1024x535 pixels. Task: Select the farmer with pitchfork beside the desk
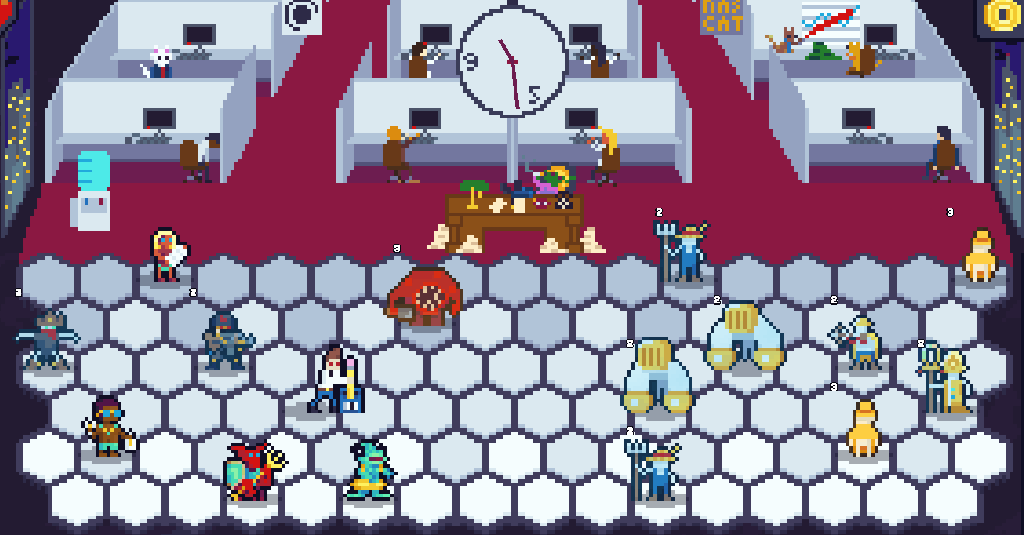(x=685, y=250)
